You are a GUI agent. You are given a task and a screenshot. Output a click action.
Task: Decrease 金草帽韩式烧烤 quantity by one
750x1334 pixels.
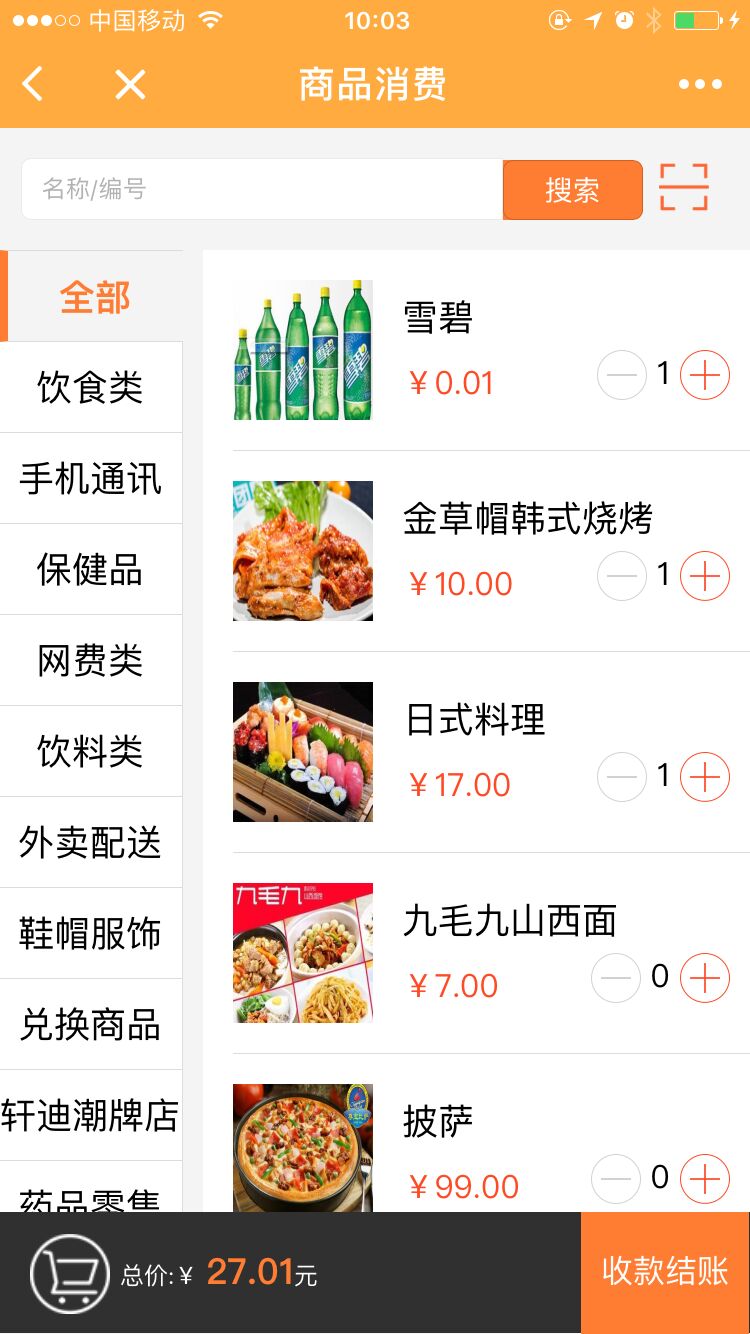click(x=622, y=576)
